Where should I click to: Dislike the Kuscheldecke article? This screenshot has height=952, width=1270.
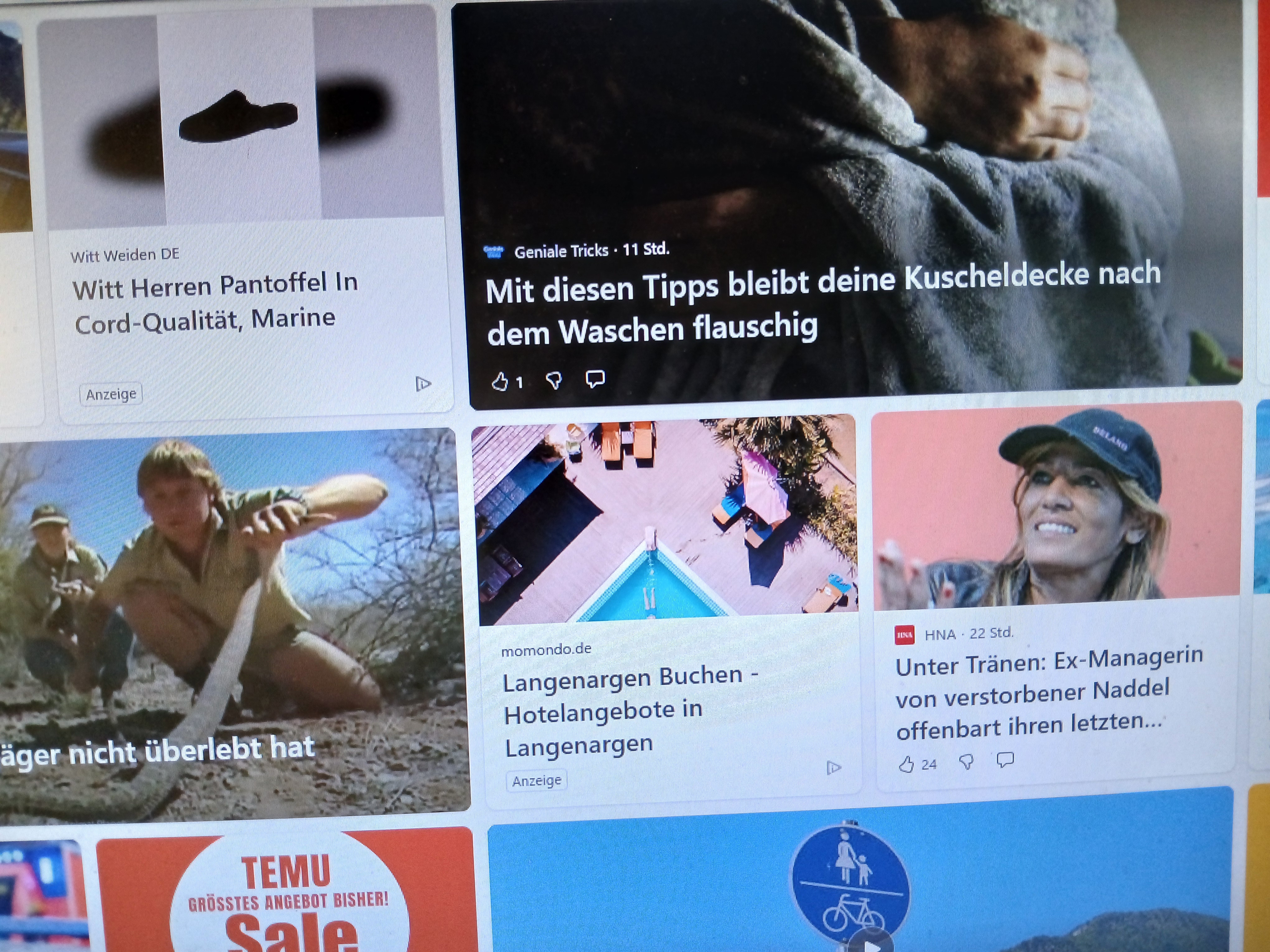point(553,380)
